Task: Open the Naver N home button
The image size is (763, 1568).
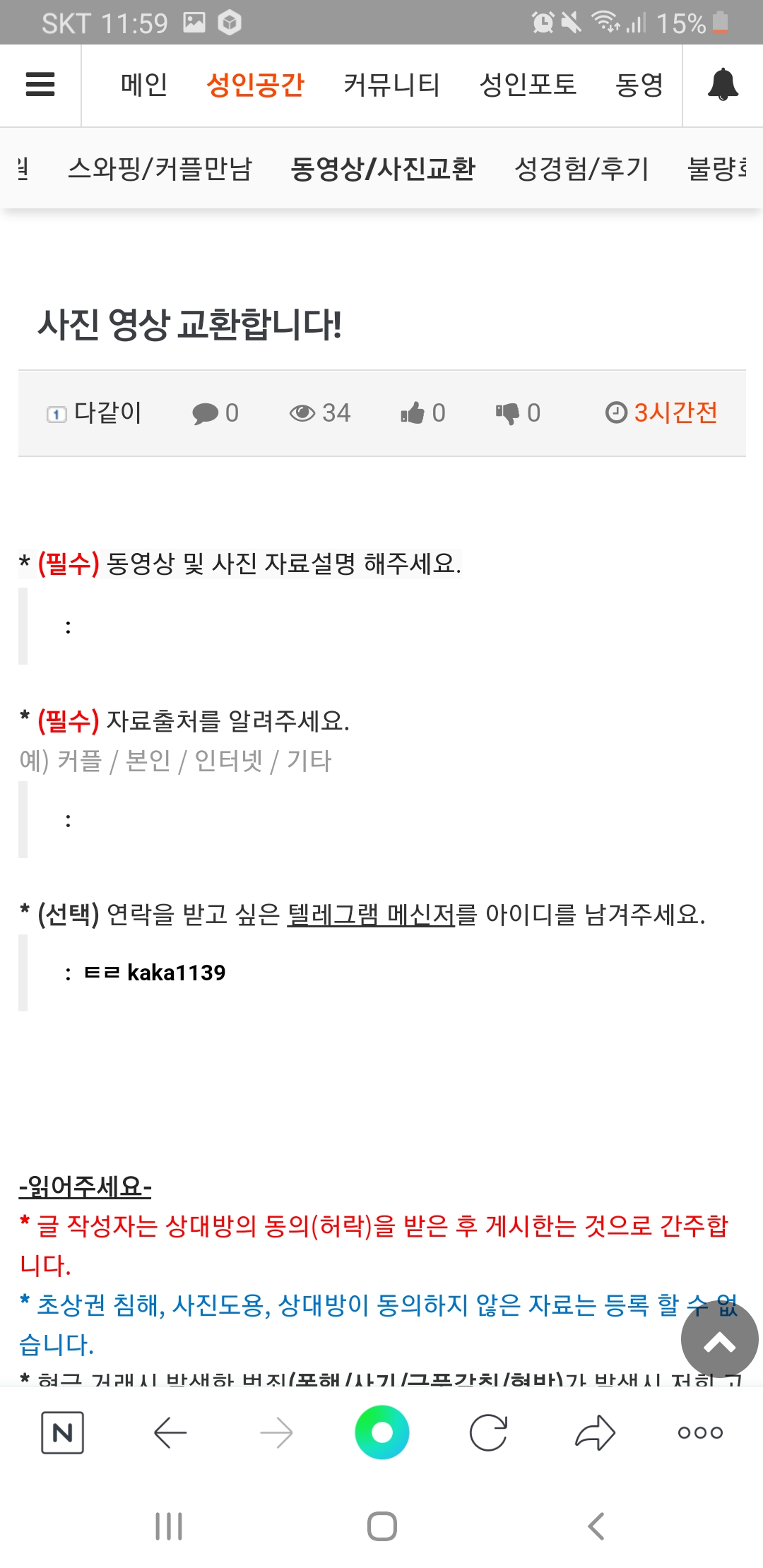Action: pyautogui.click(x=63, y=1432)
